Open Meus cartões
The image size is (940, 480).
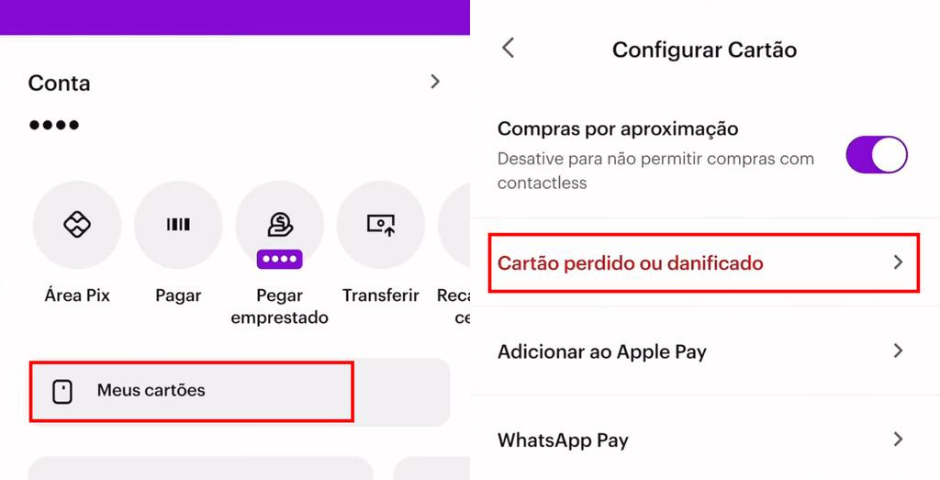click(x=190, y=391)
